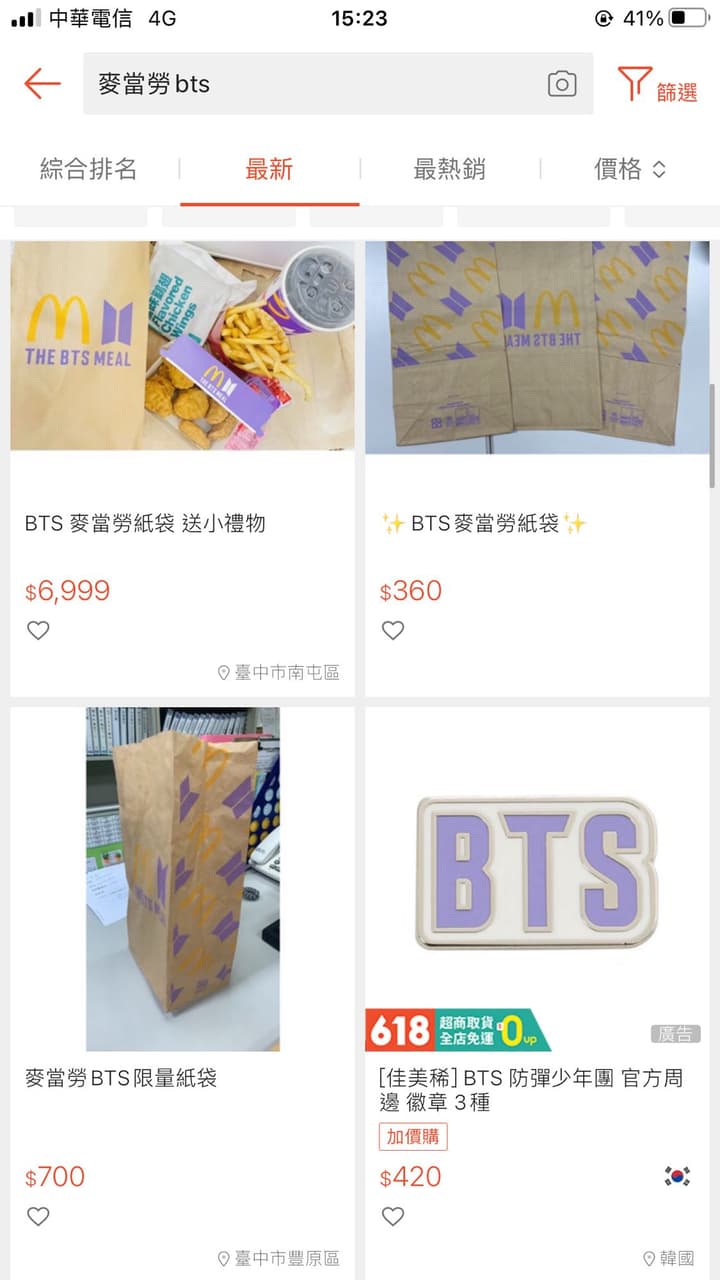Screen dimensions: 720x1280
Task: Open the $360 BTS麥當勞紙袋 listing
Action: (x=537, y=468)
